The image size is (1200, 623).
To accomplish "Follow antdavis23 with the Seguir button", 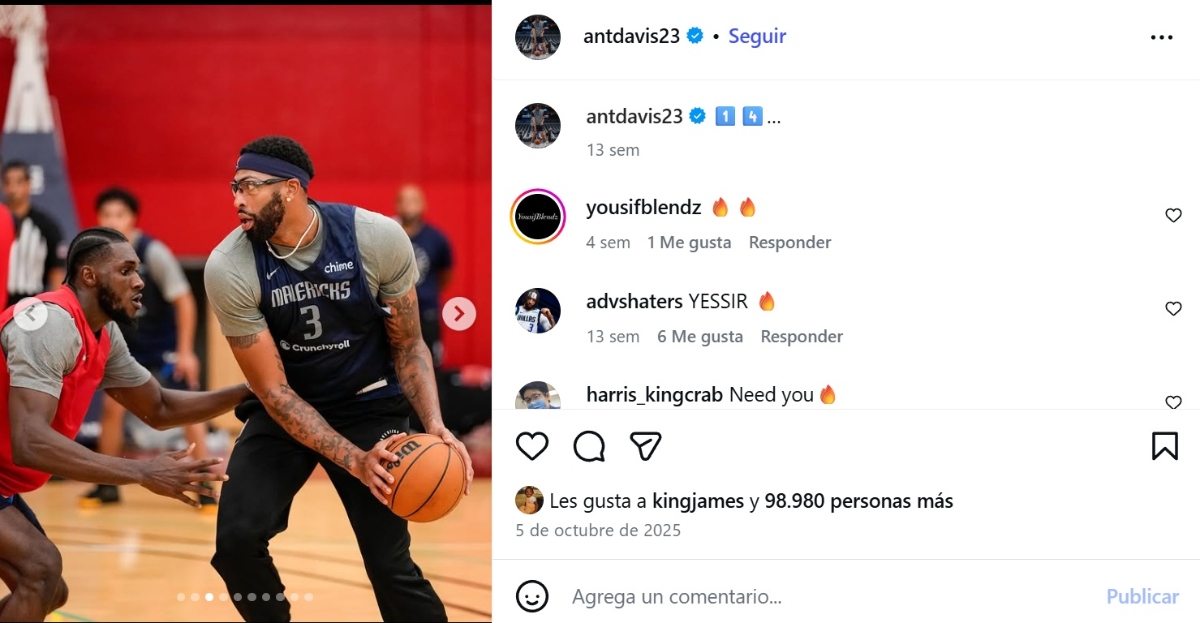I will point(757,36).
